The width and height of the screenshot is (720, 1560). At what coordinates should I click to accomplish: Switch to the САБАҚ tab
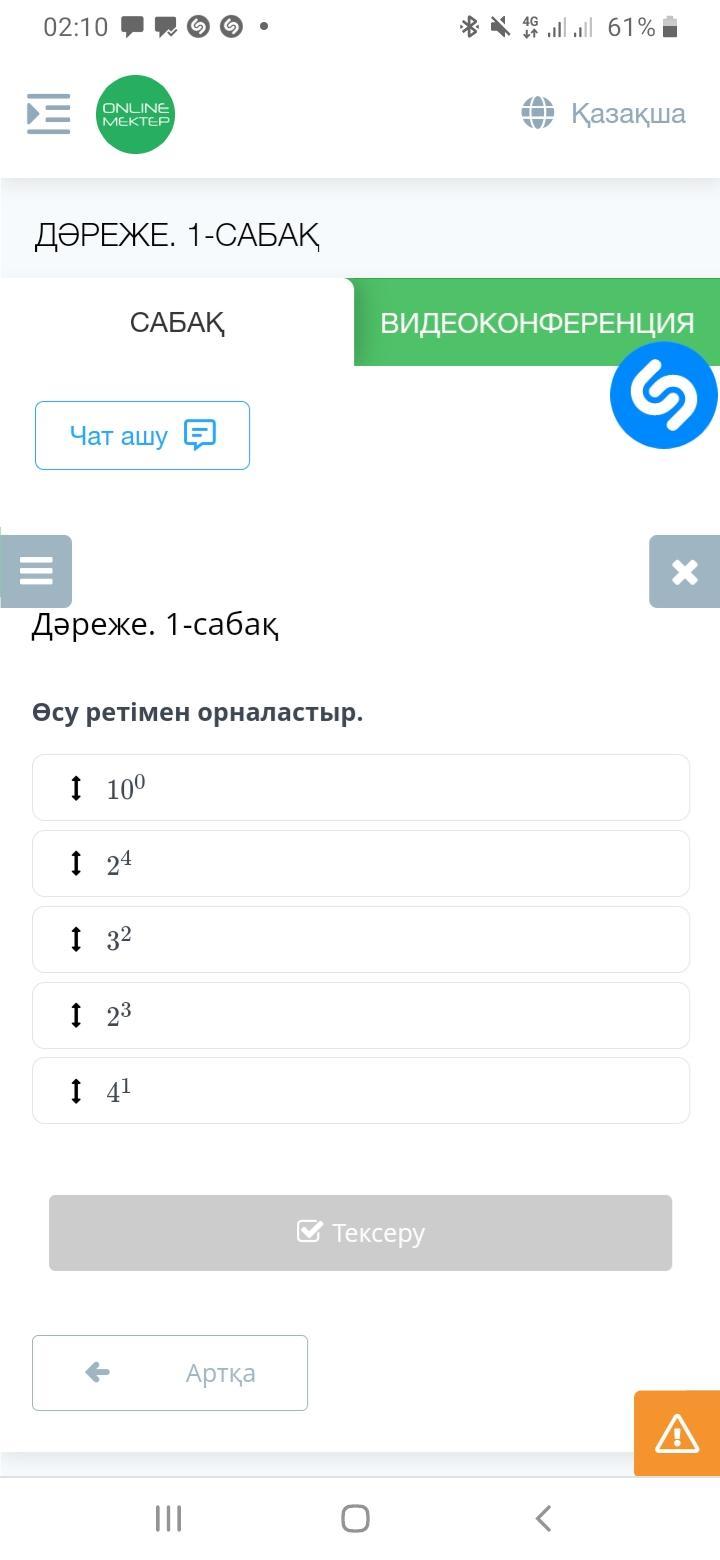click(177, 323)
